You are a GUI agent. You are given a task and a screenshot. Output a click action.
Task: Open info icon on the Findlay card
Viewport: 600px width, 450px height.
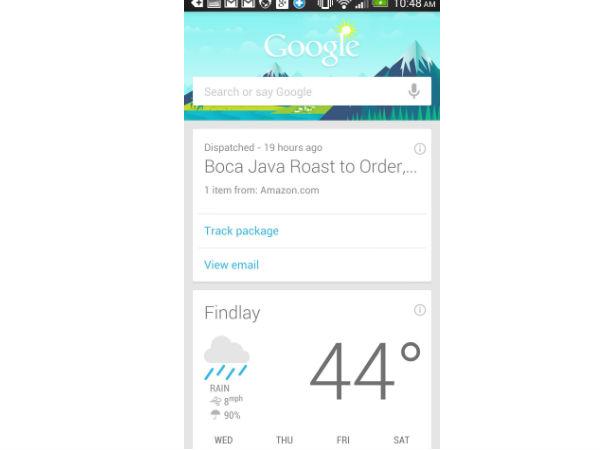420,310
